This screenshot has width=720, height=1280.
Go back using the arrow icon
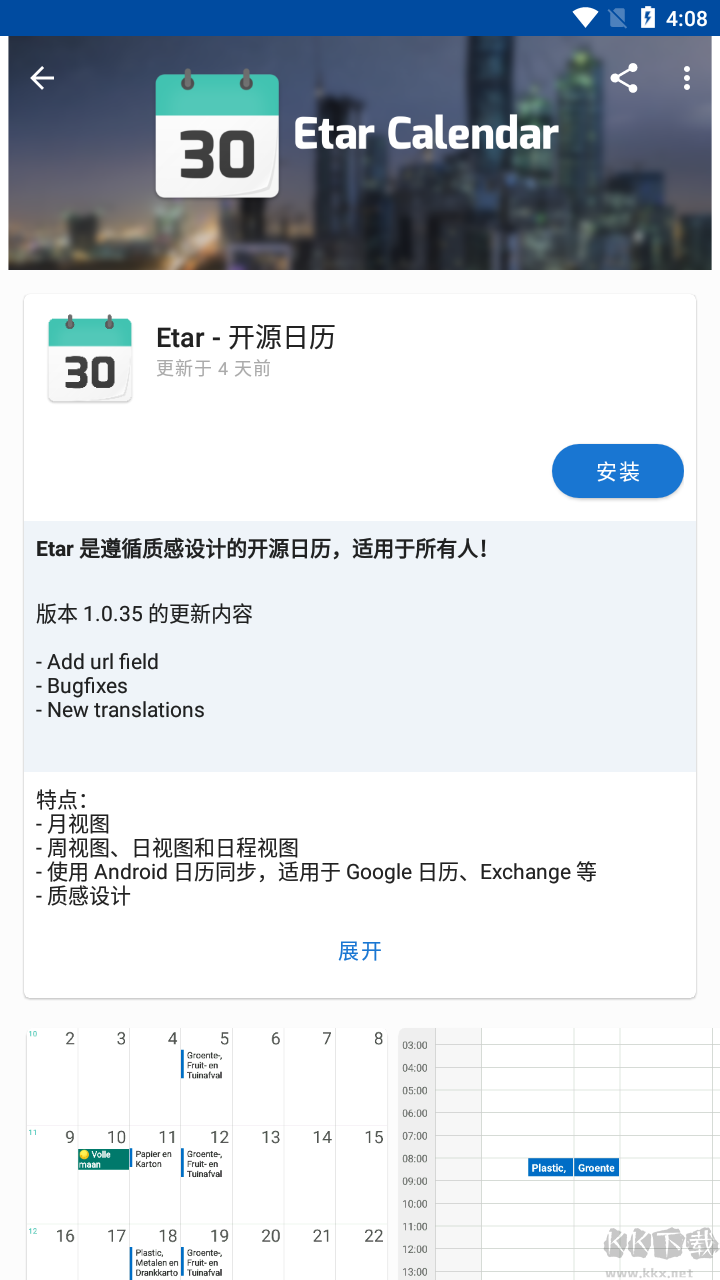coord(42,78)
